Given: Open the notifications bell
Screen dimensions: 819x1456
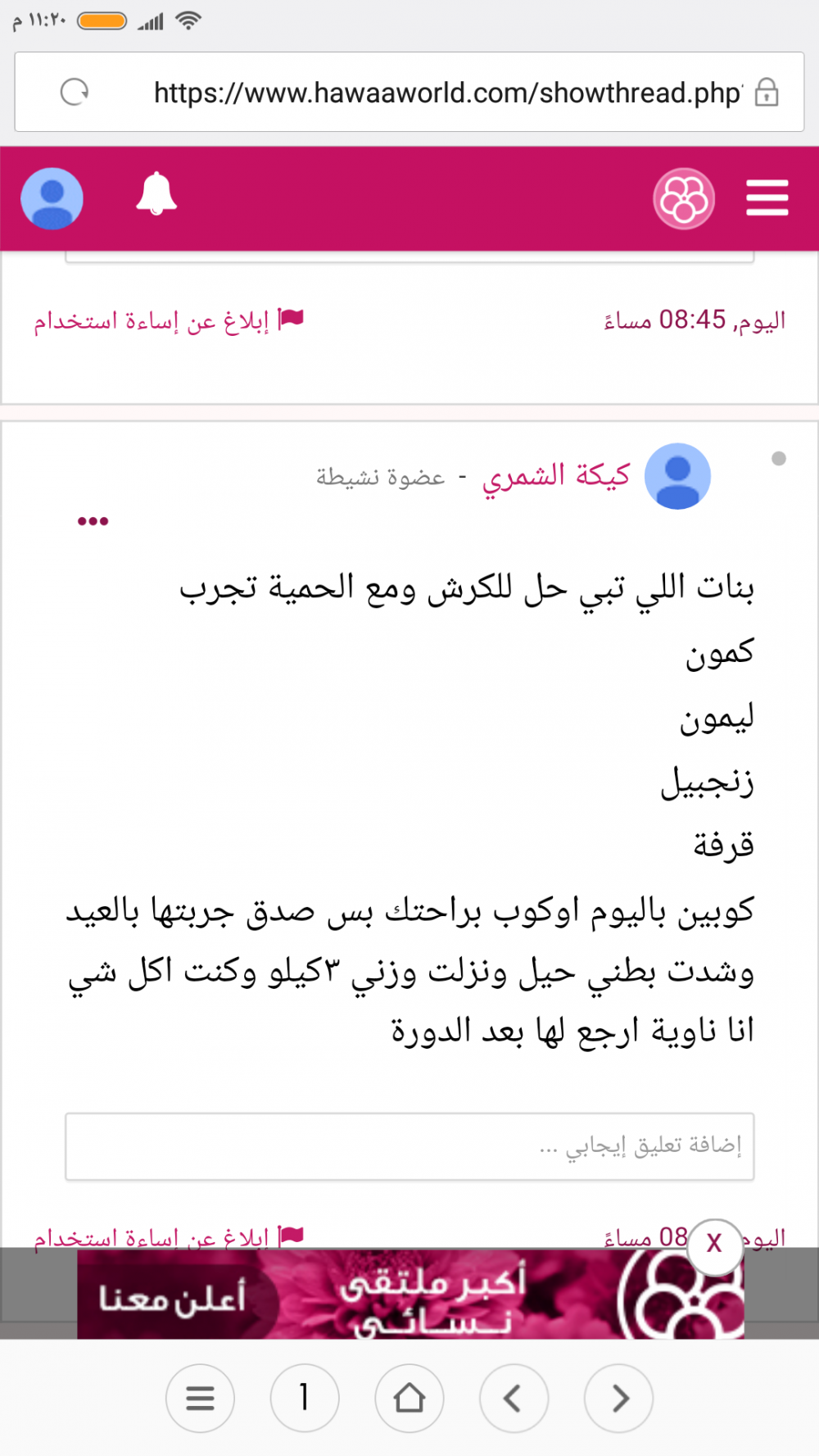Looking at the screenshot, I should [x=156, y=195].
